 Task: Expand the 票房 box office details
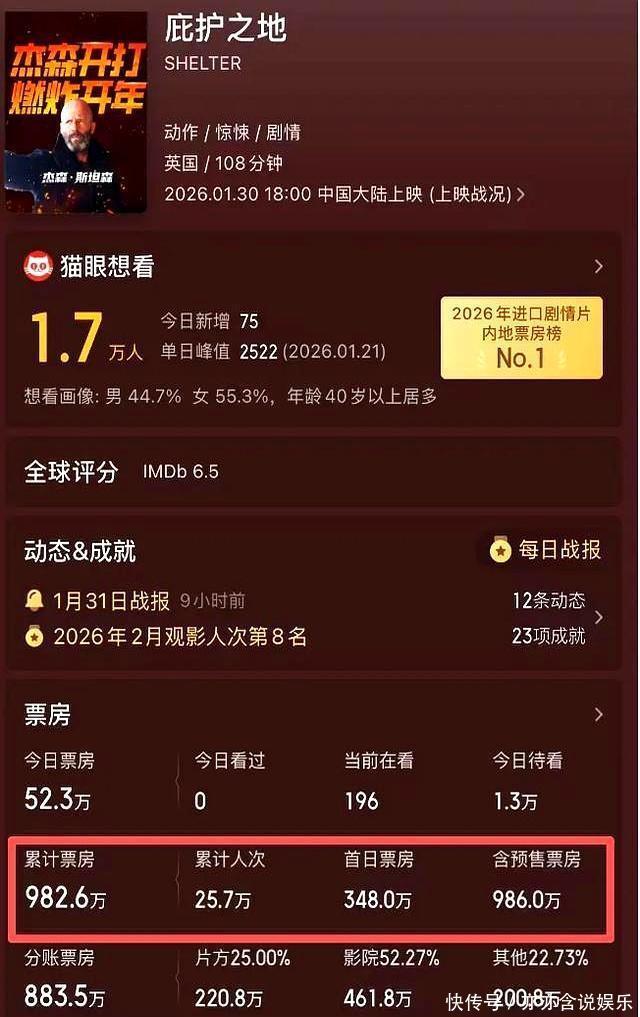[x=598, y=714]
